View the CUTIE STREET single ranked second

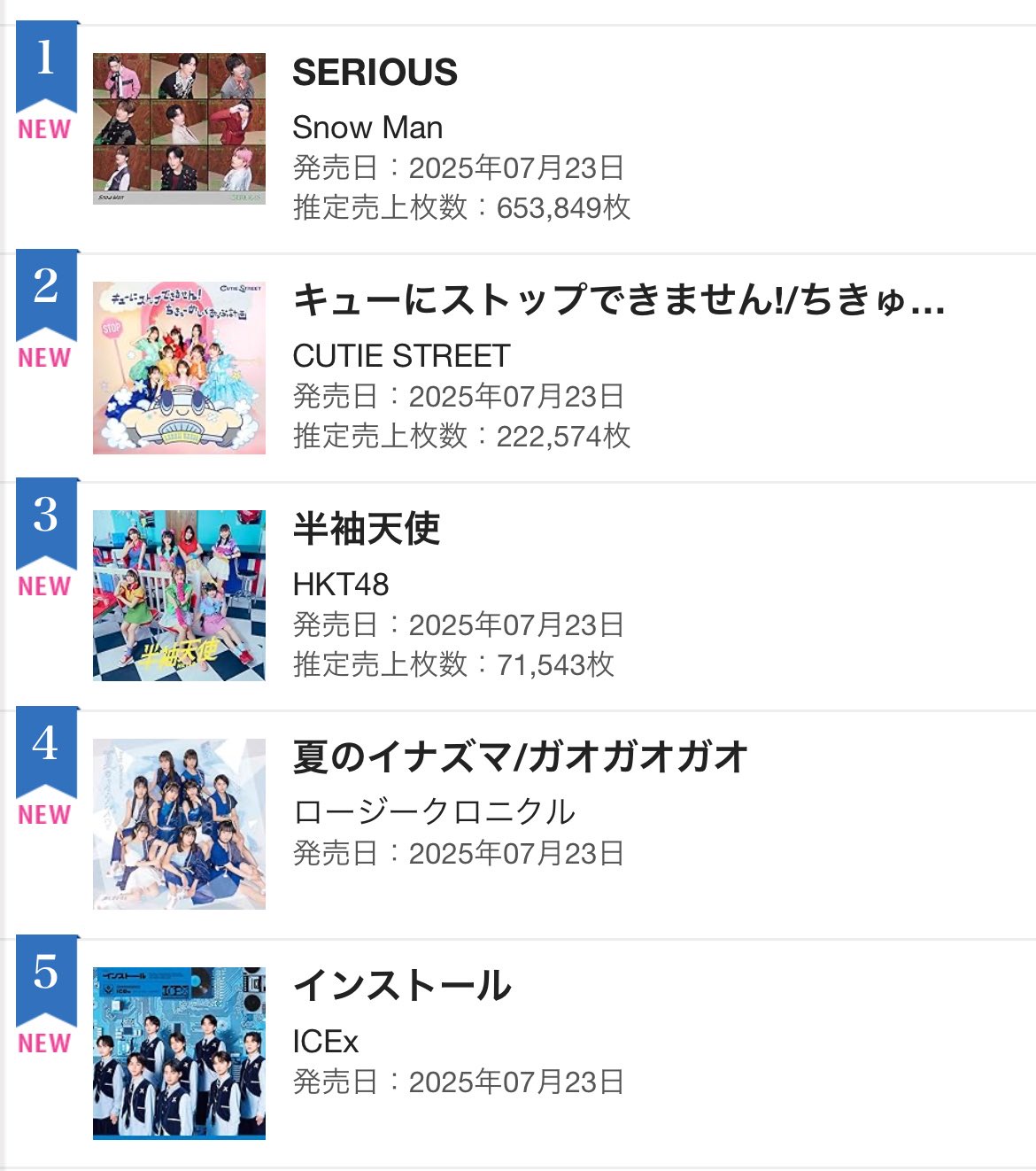coord(618,300)
